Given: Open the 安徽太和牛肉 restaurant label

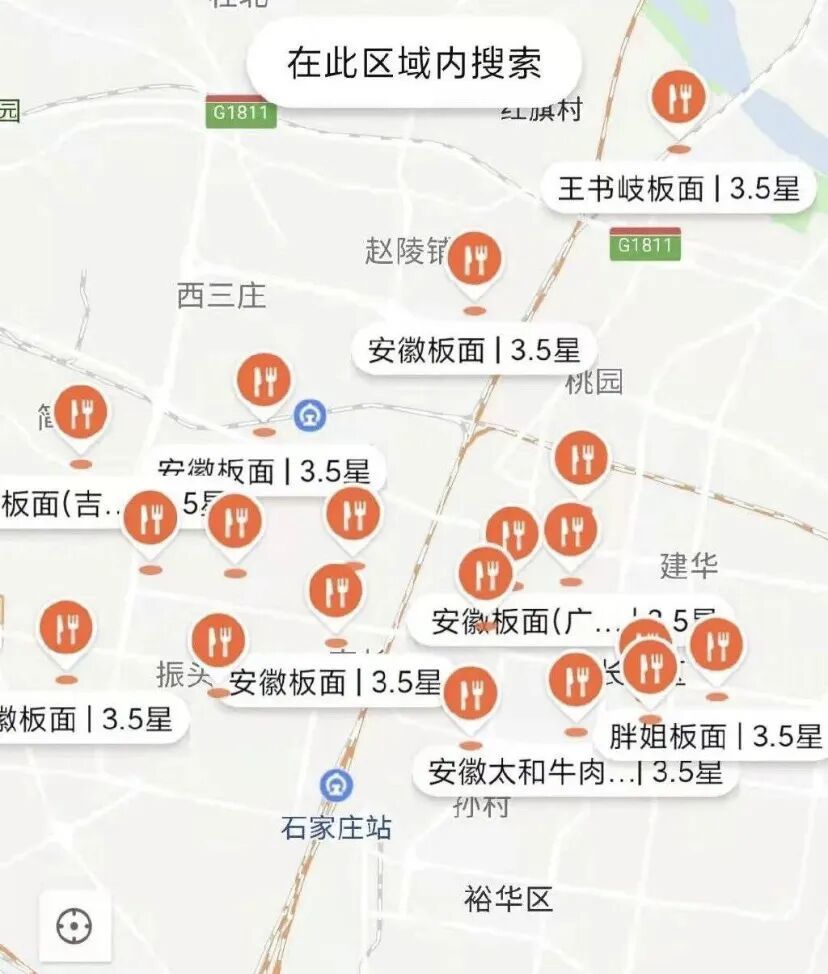Looking at the screenshot, I should click(574, 772).
